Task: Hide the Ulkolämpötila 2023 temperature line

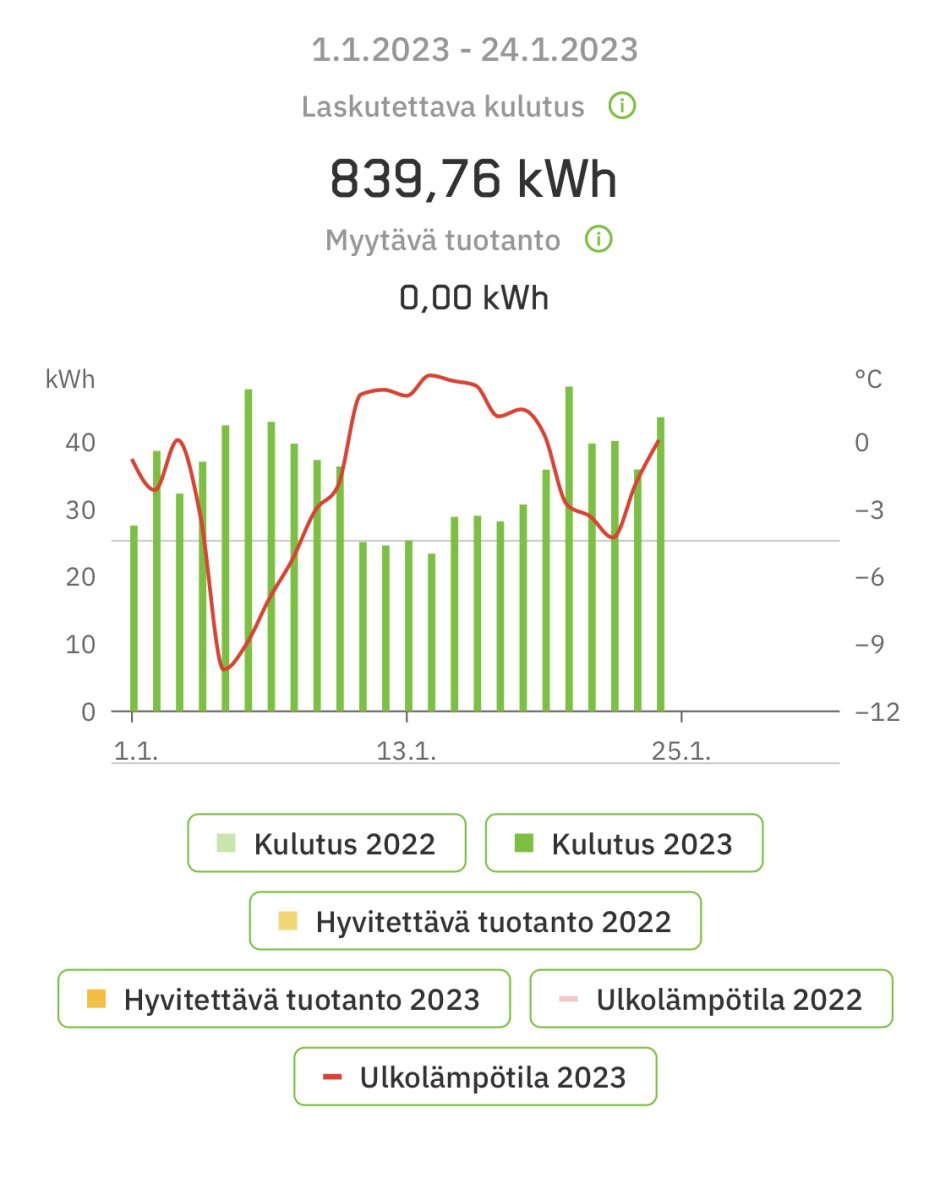Action: [x=475, y=1076]
